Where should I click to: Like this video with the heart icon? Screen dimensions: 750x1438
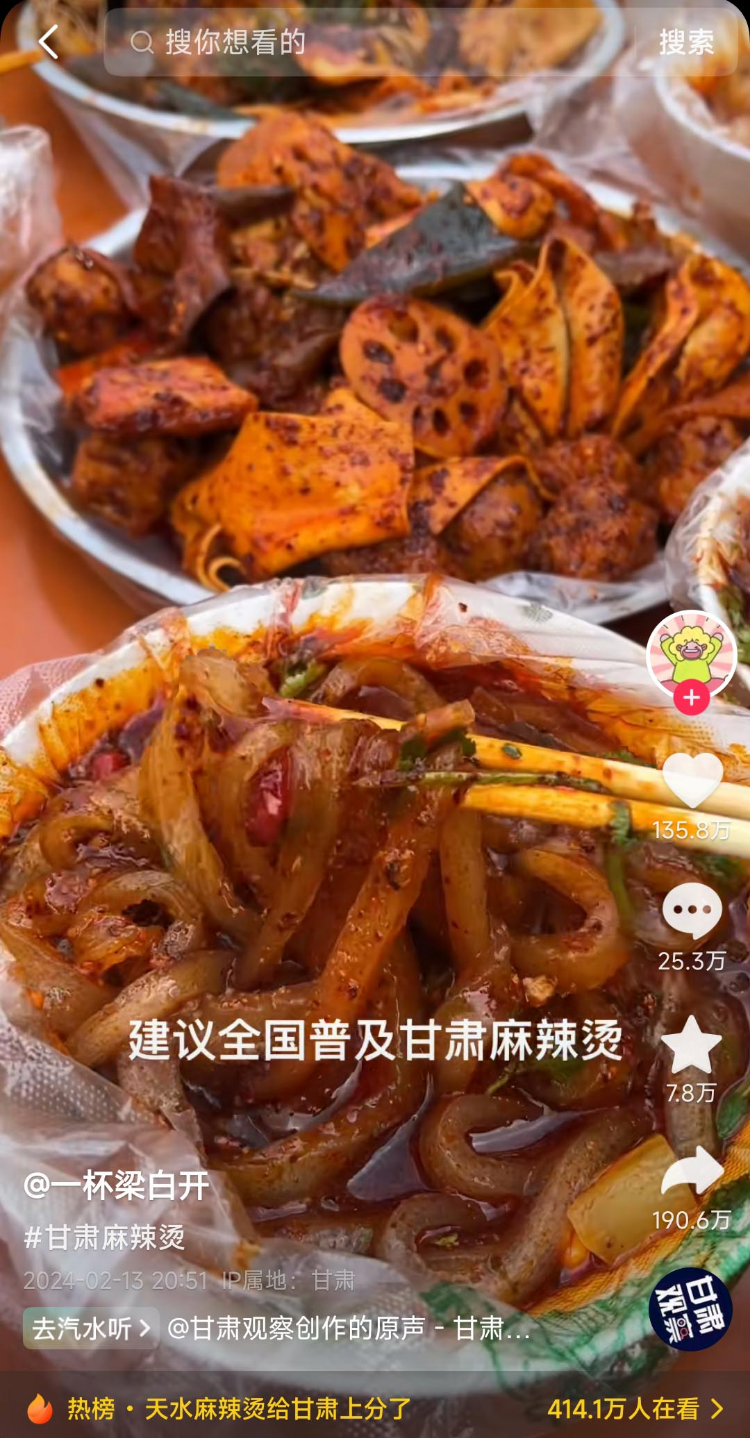tap(692, 781)
